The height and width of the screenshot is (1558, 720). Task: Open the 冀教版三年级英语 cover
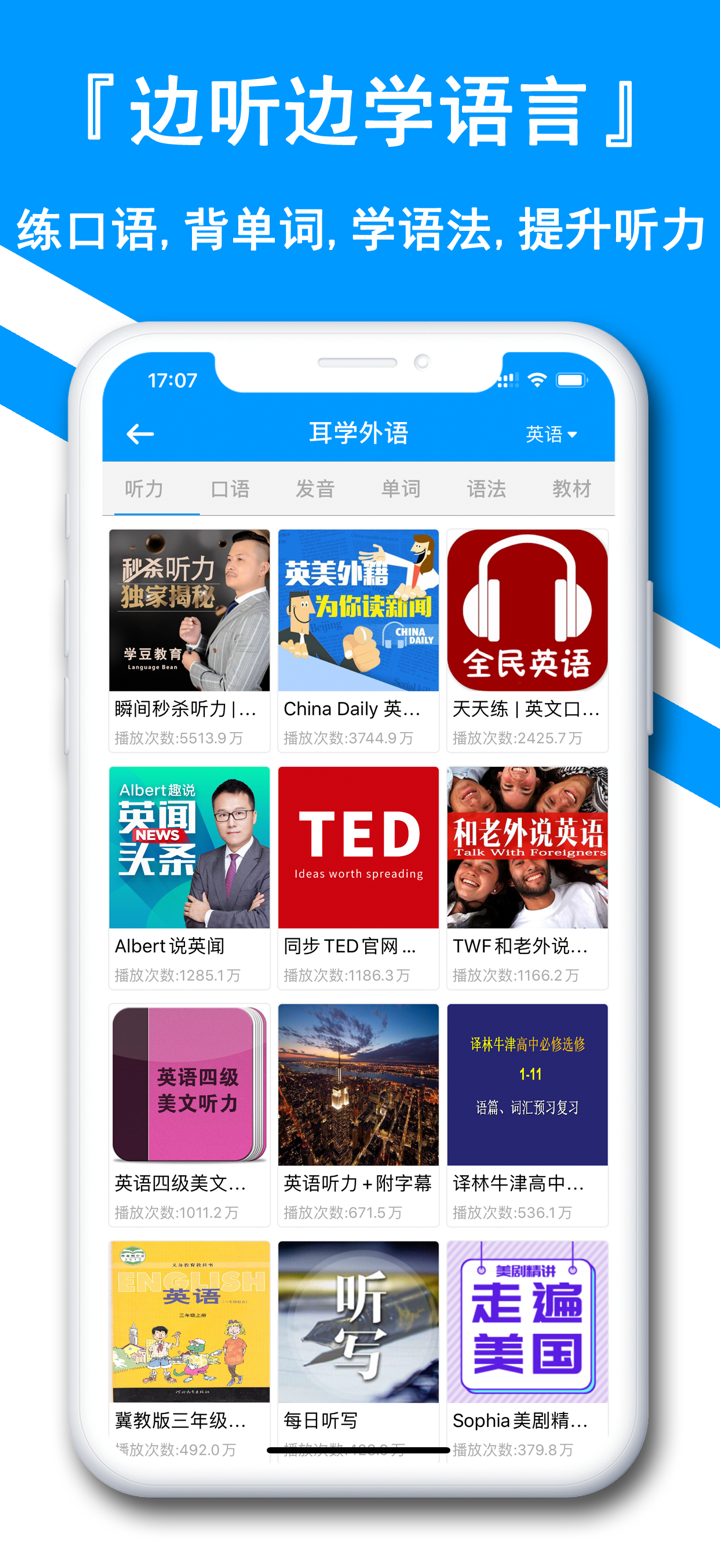(189, 1320)
